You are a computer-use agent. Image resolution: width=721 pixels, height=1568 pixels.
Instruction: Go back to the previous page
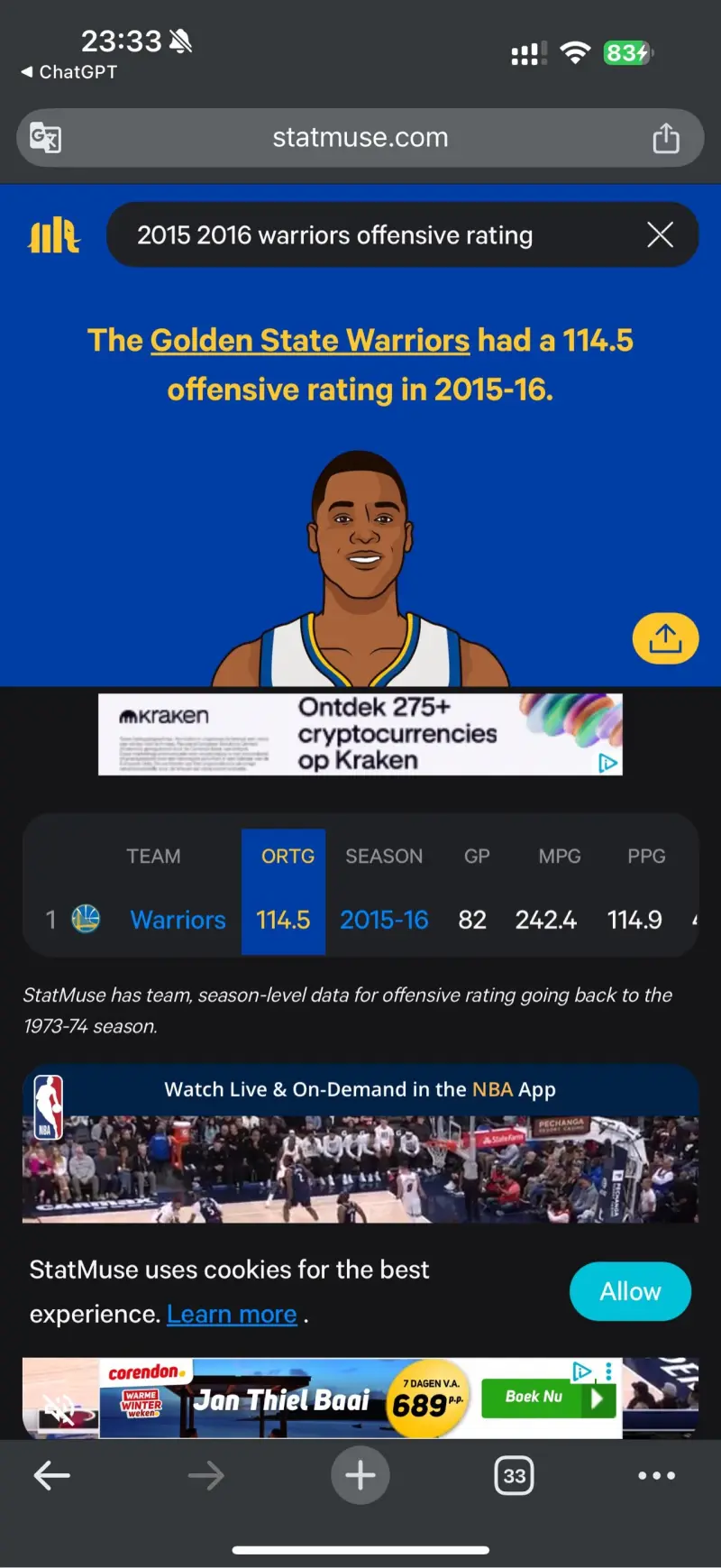pyautogui.click(x=52, y=1475)
